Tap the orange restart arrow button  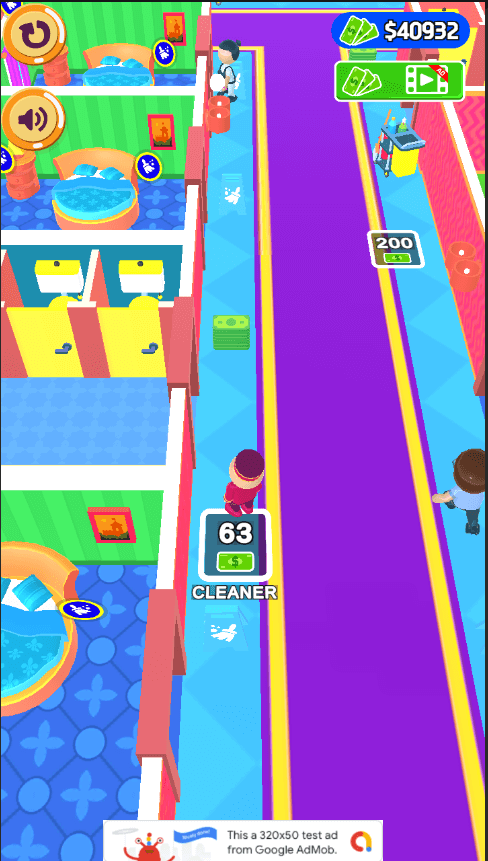[34, 33]
